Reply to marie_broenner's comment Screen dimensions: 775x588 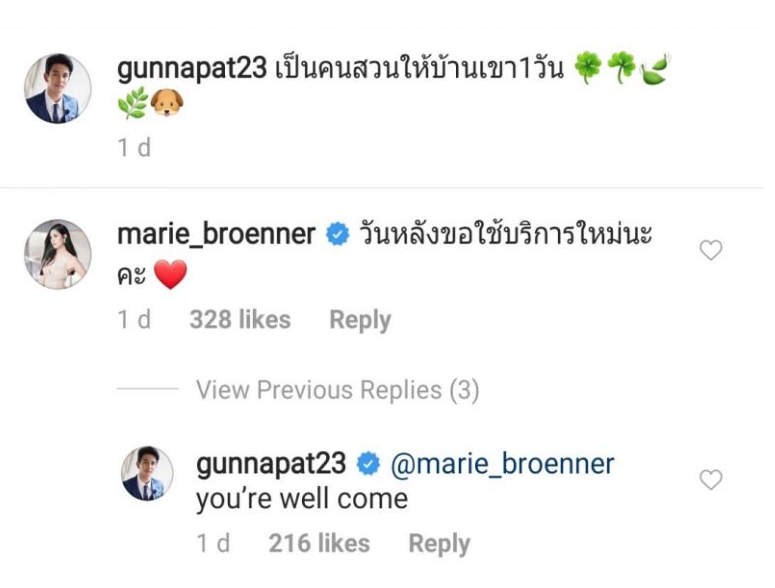tap(360, 320)
